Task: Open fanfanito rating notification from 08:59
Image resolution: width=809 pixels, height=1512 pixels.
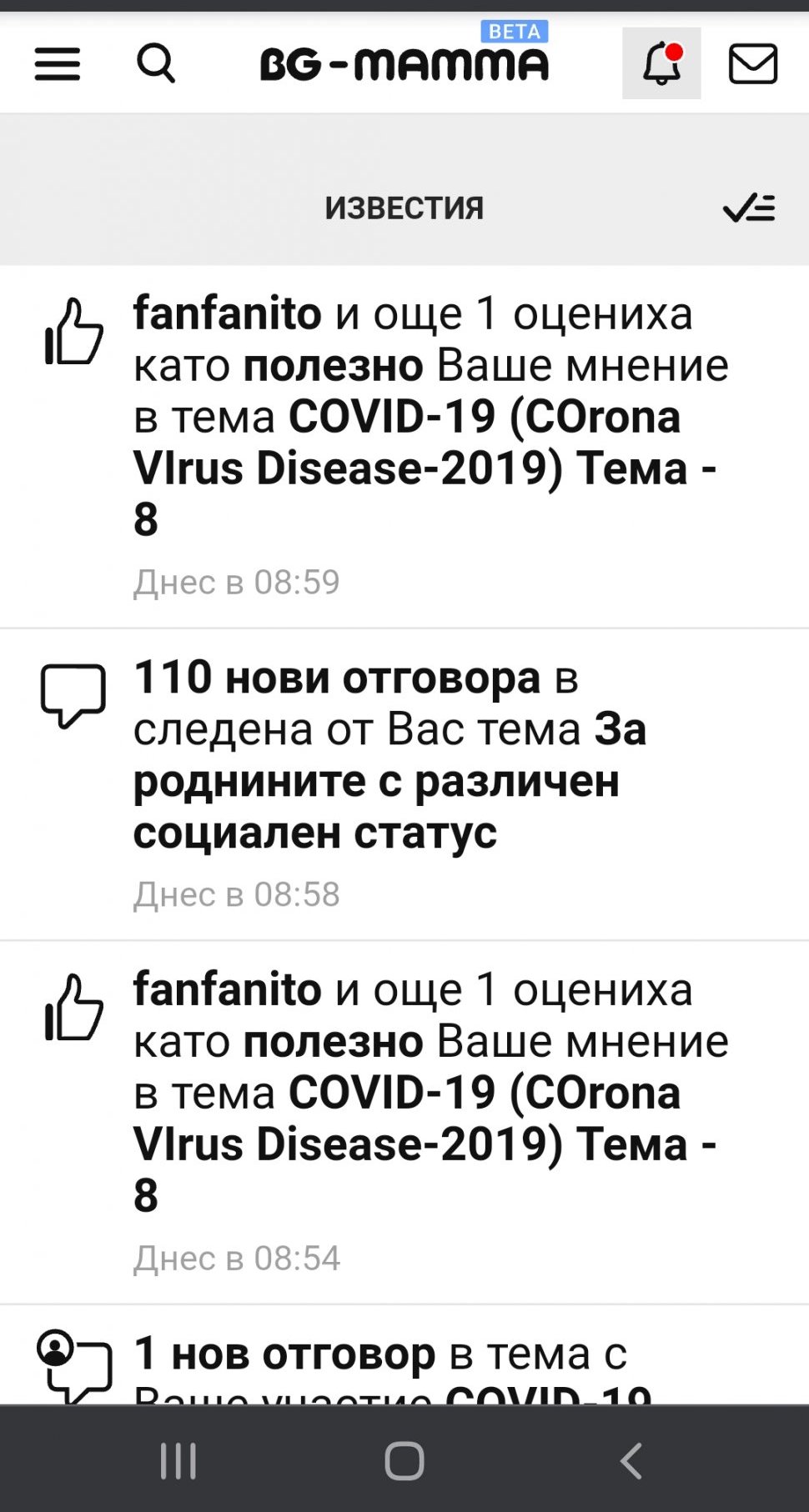Action: (417, 417)
